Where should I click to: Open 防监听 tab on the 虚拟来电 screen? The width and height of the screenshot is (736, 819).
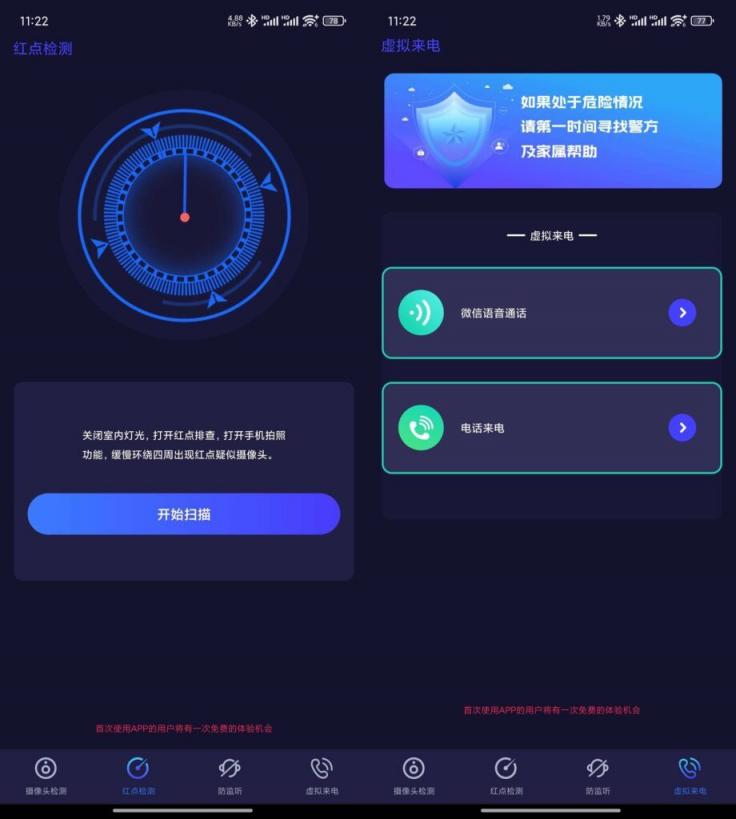pos(598,775)
